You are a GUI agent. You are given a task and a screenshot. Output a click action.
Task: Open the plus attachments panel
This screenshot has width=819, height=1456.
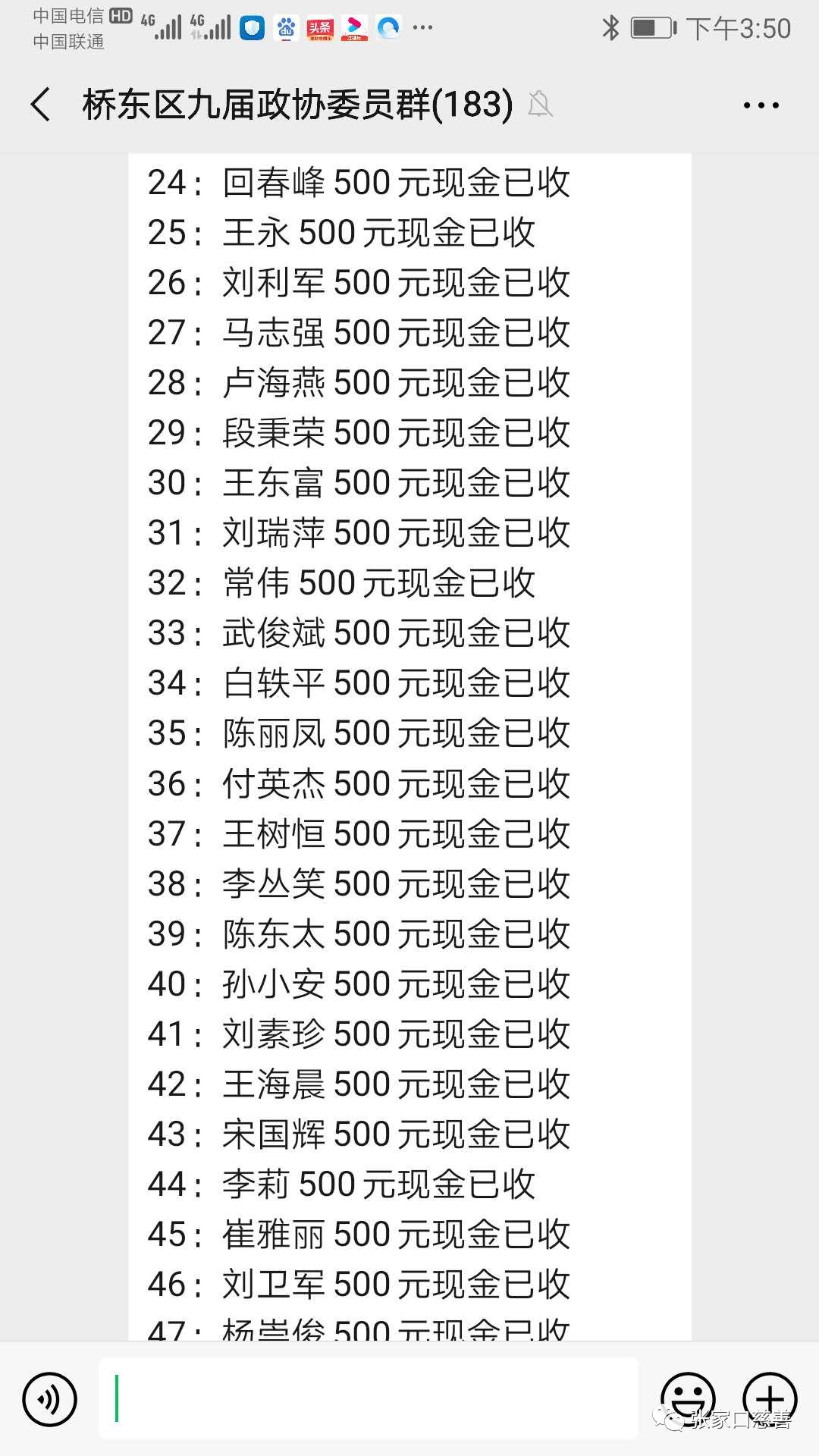coord(769,1398)
